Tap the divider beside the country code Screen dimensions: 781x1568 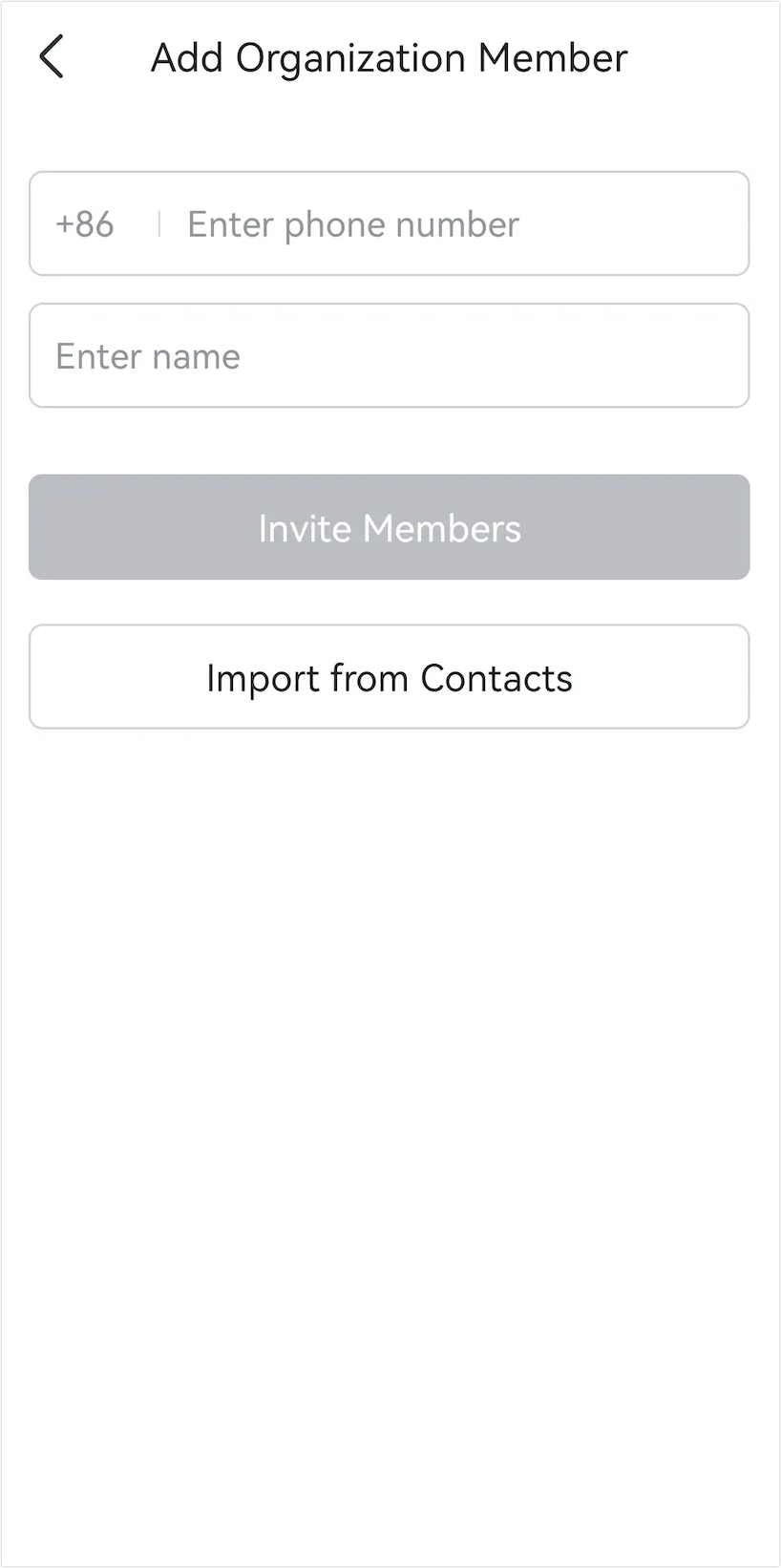coord(156,223)
